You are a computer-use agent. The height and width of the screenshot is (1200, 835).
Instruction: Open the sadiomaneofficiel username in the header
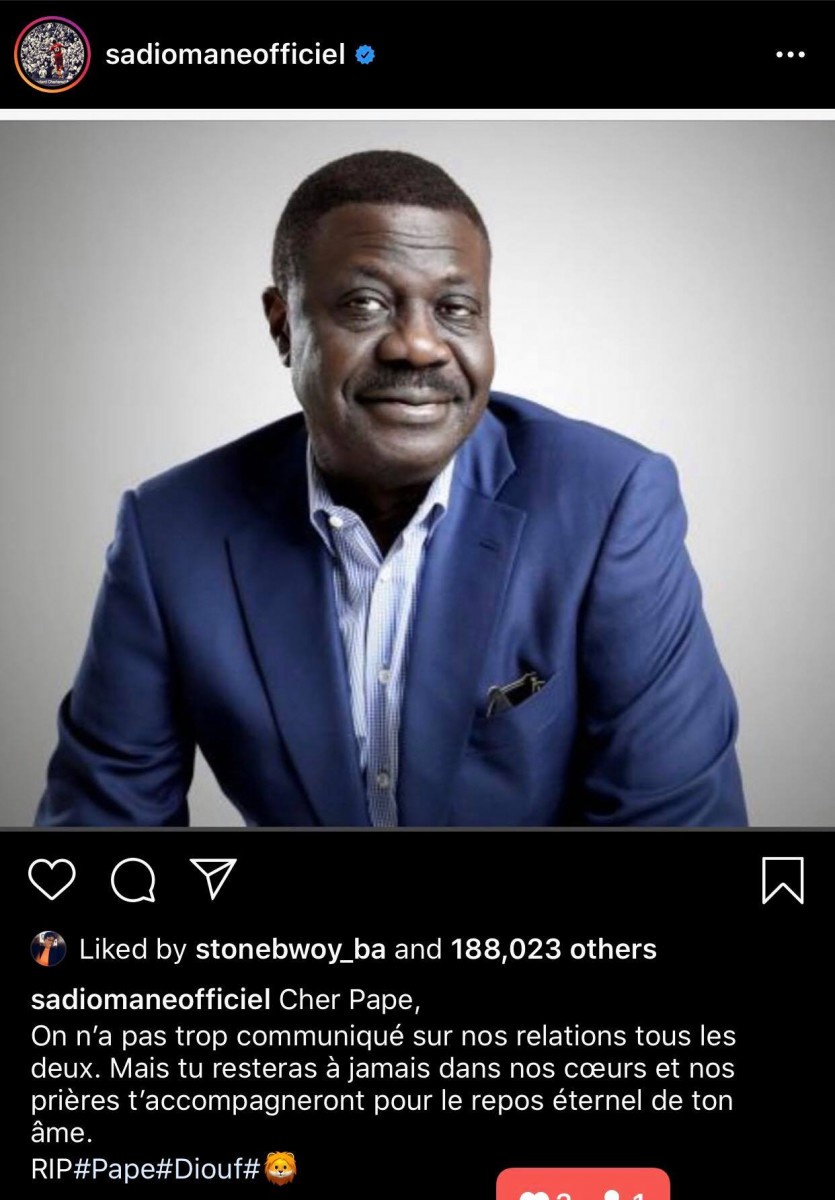225,55
